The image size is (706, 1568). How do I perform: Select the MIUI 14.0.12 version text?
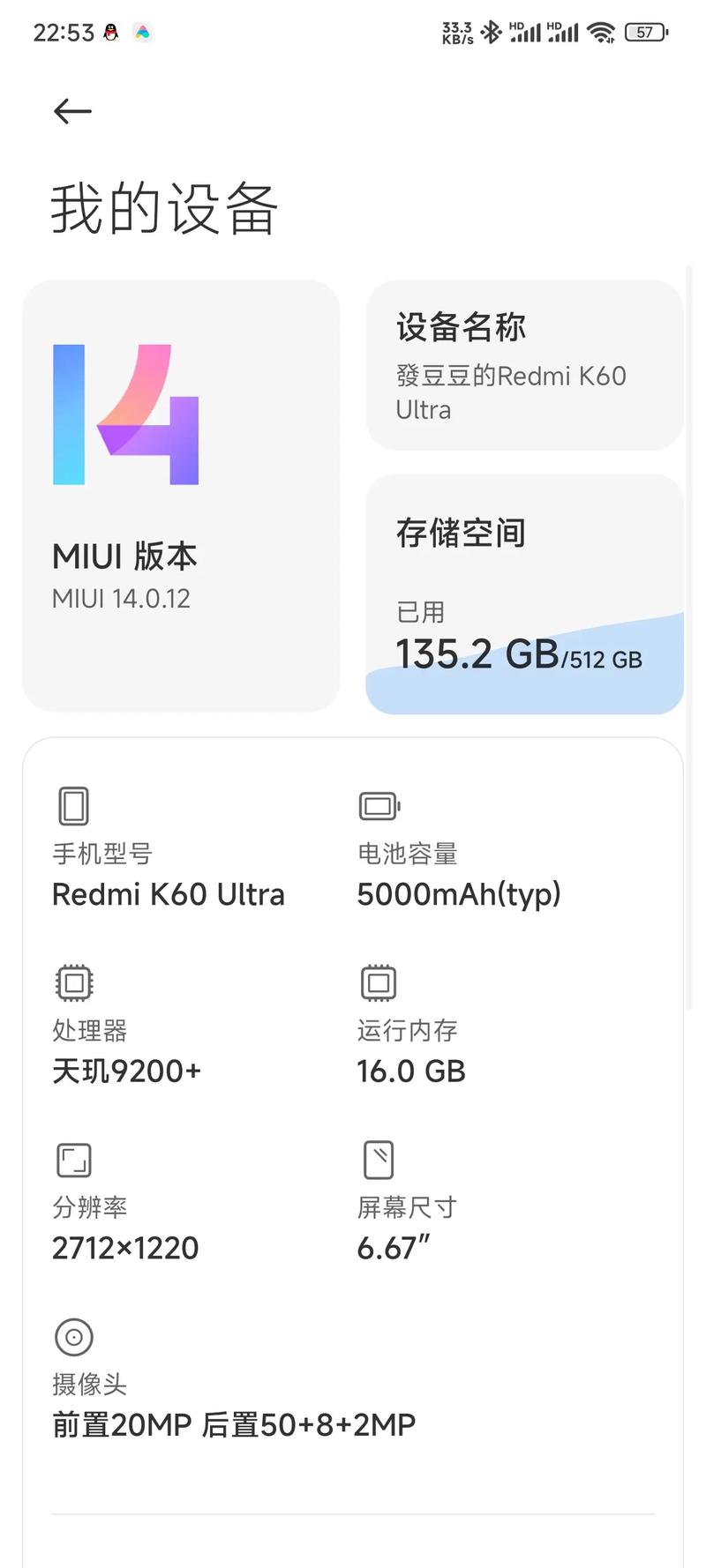coord(121,598)
